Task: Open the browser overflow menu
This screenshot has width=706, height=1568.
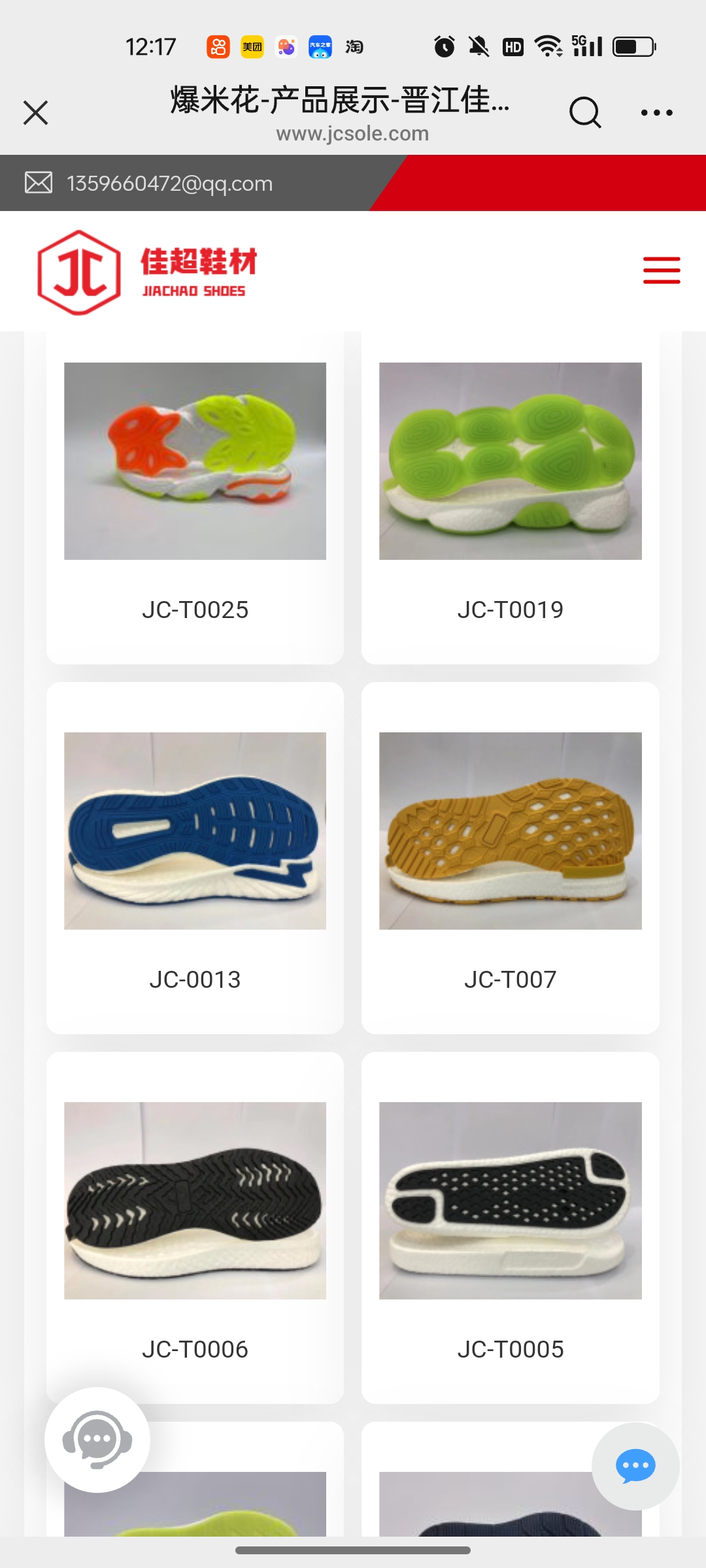Action: (656, 112)
